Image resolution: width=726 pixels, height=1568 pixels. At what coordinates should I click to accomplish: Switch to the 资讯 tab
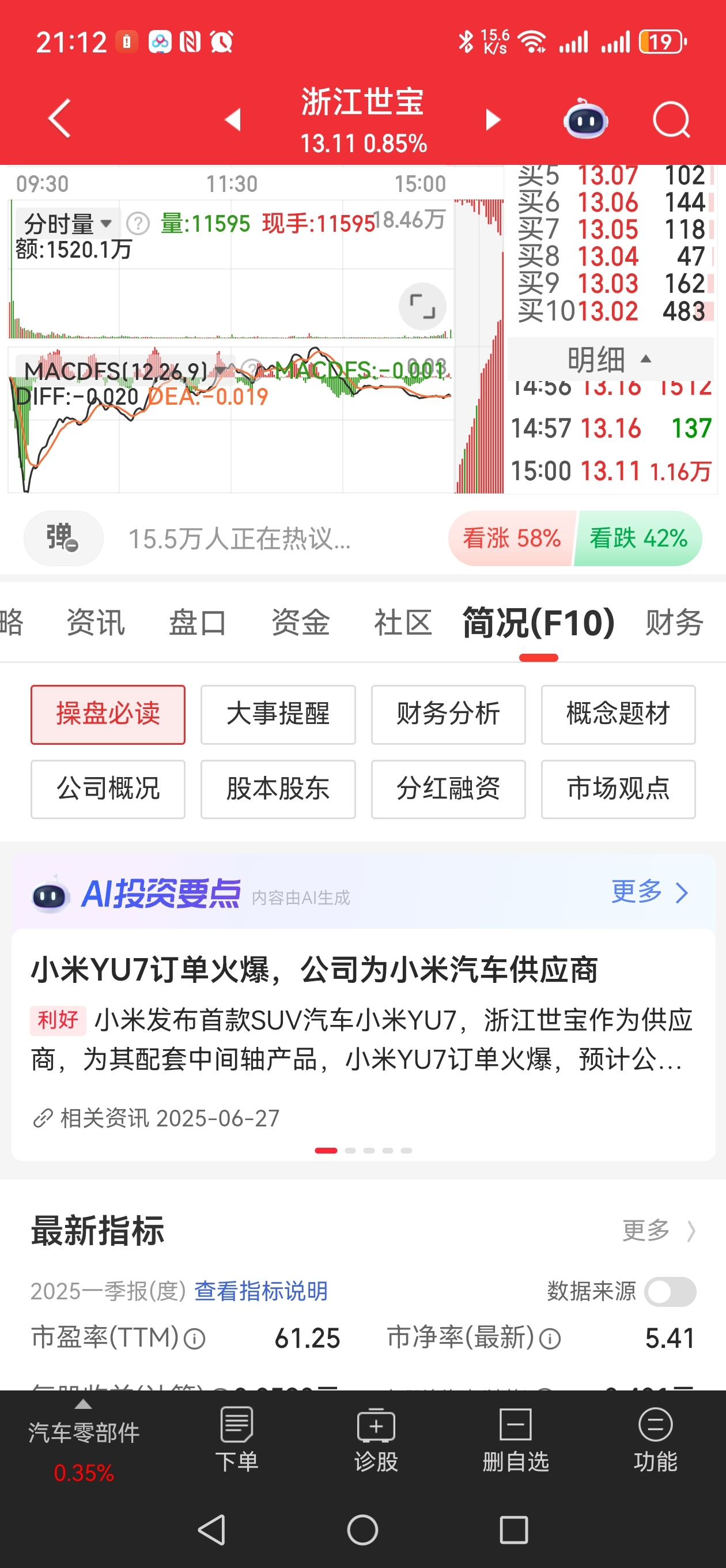(96, 622)
